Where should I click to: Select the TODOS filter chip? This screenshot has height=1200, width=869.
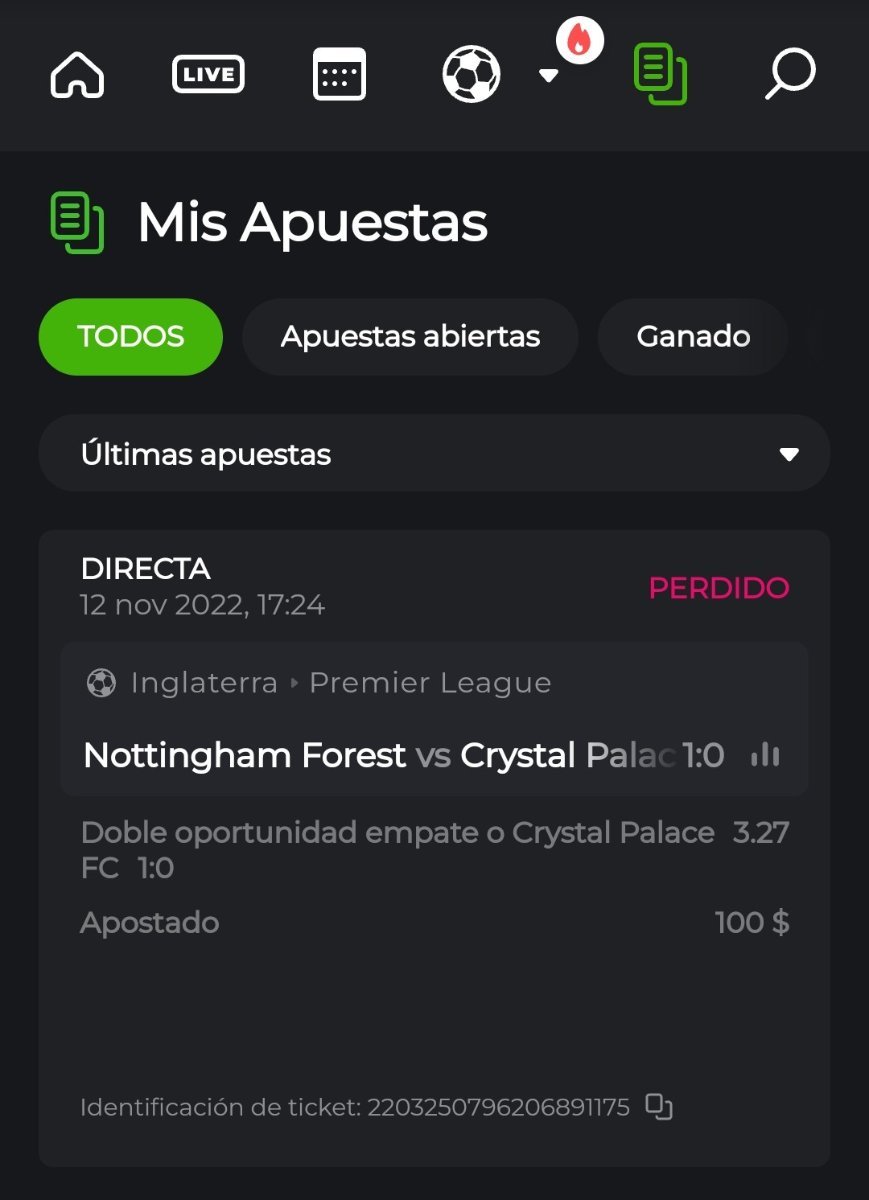pyautogui.click(x=130, y=337)
